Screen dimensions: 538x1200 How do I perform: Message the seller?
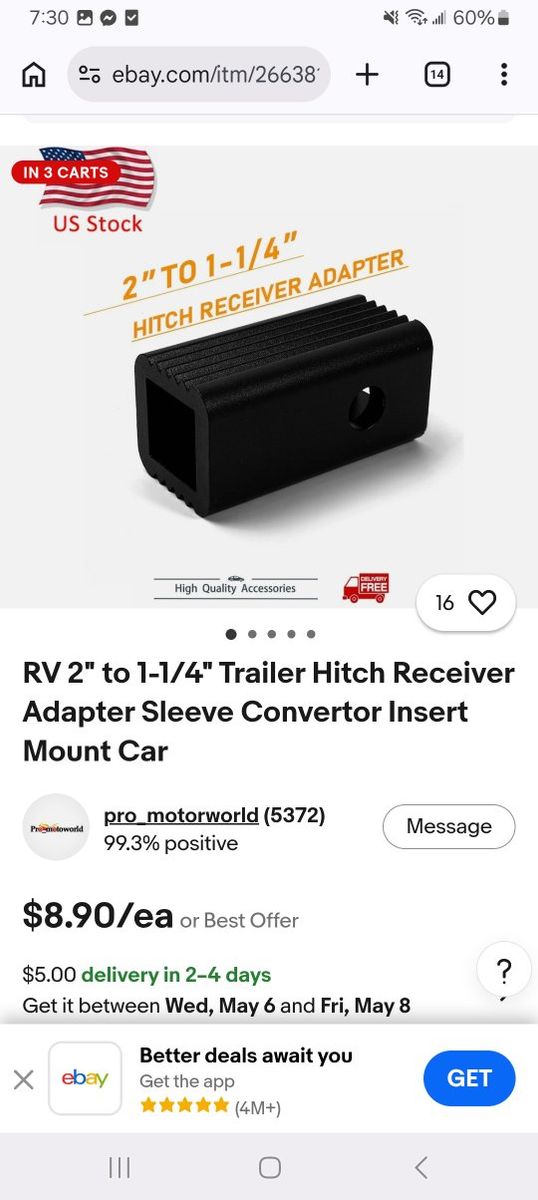pyautogui.click(x=449, y=827)
